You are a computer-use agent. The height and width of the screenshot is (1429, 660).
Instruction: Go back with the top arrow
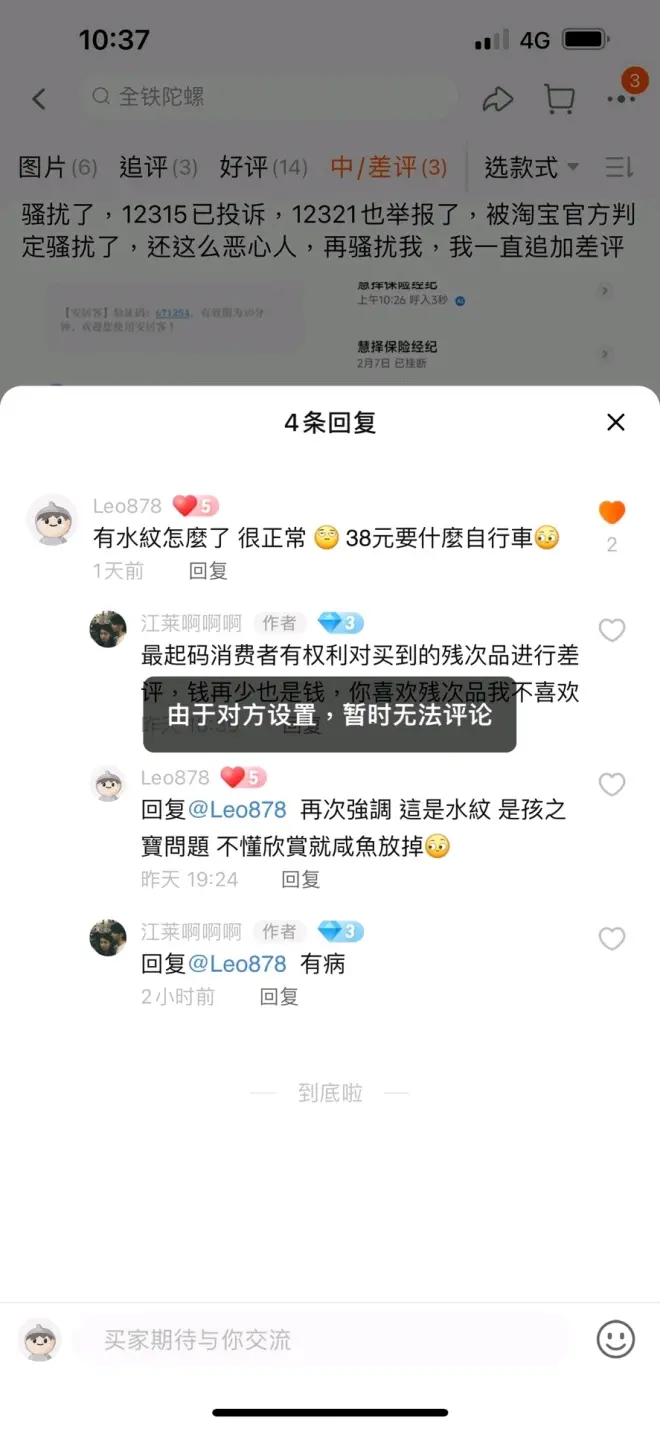click(39, 98)
